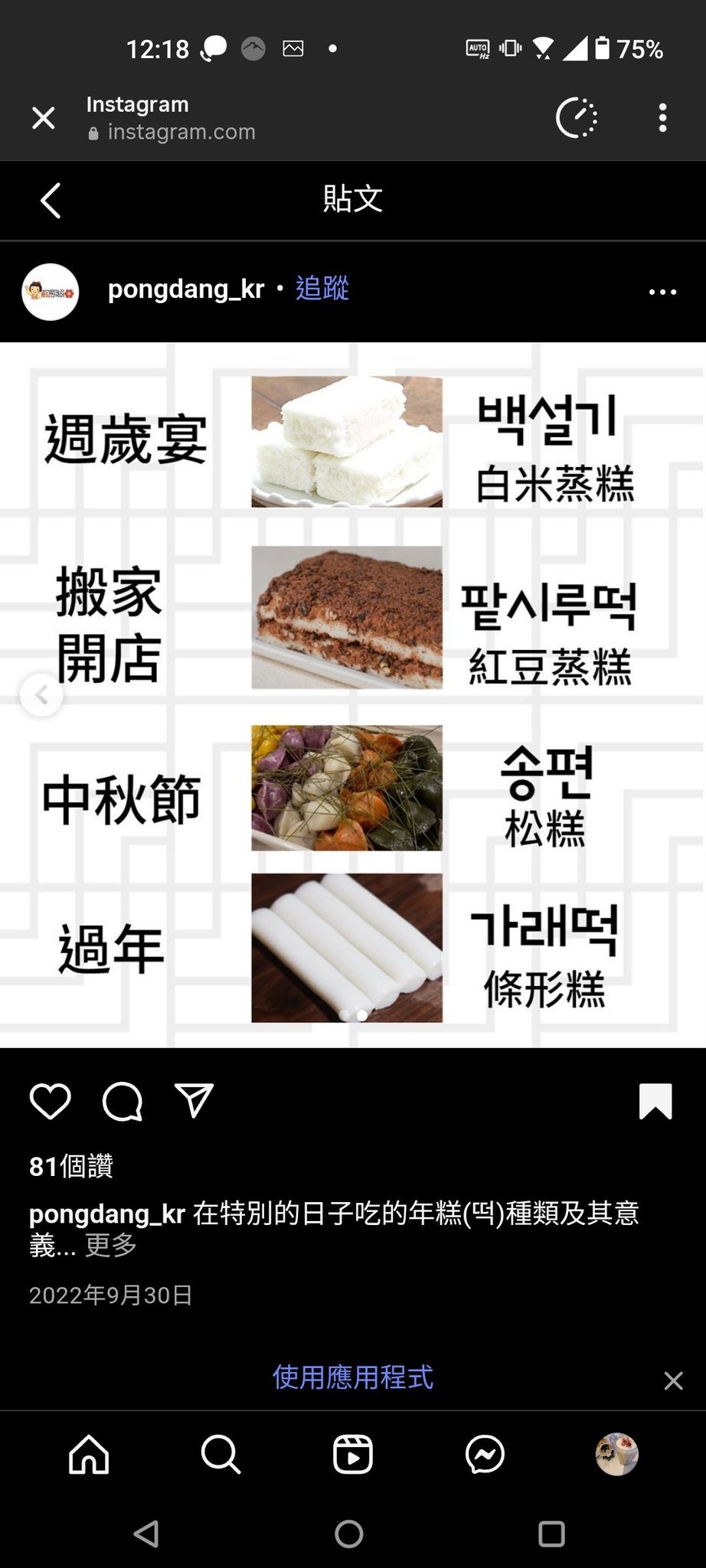This screenshot has width=706, height=1568.
Task: Follow pongdang_kr with 追蹤
Action: tap(322, 289)
